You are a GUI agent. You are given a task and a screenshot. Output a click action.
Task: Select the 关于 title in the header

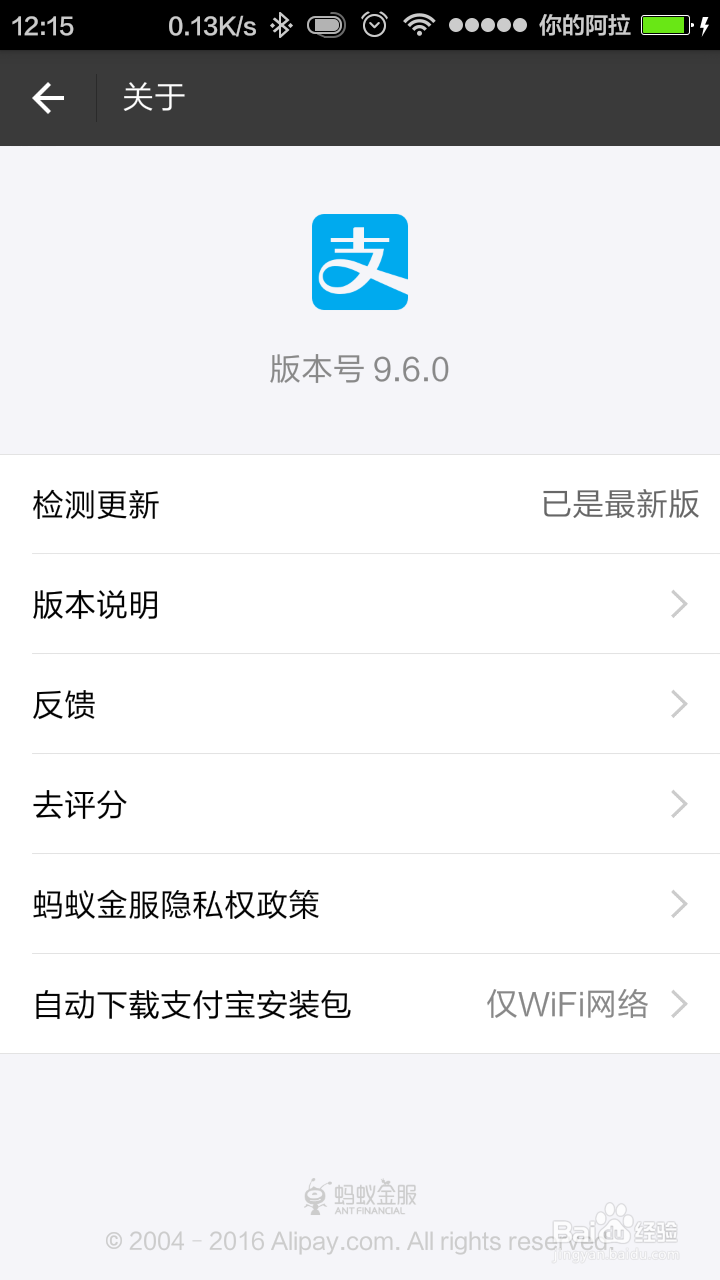click(x=152, y=97)
